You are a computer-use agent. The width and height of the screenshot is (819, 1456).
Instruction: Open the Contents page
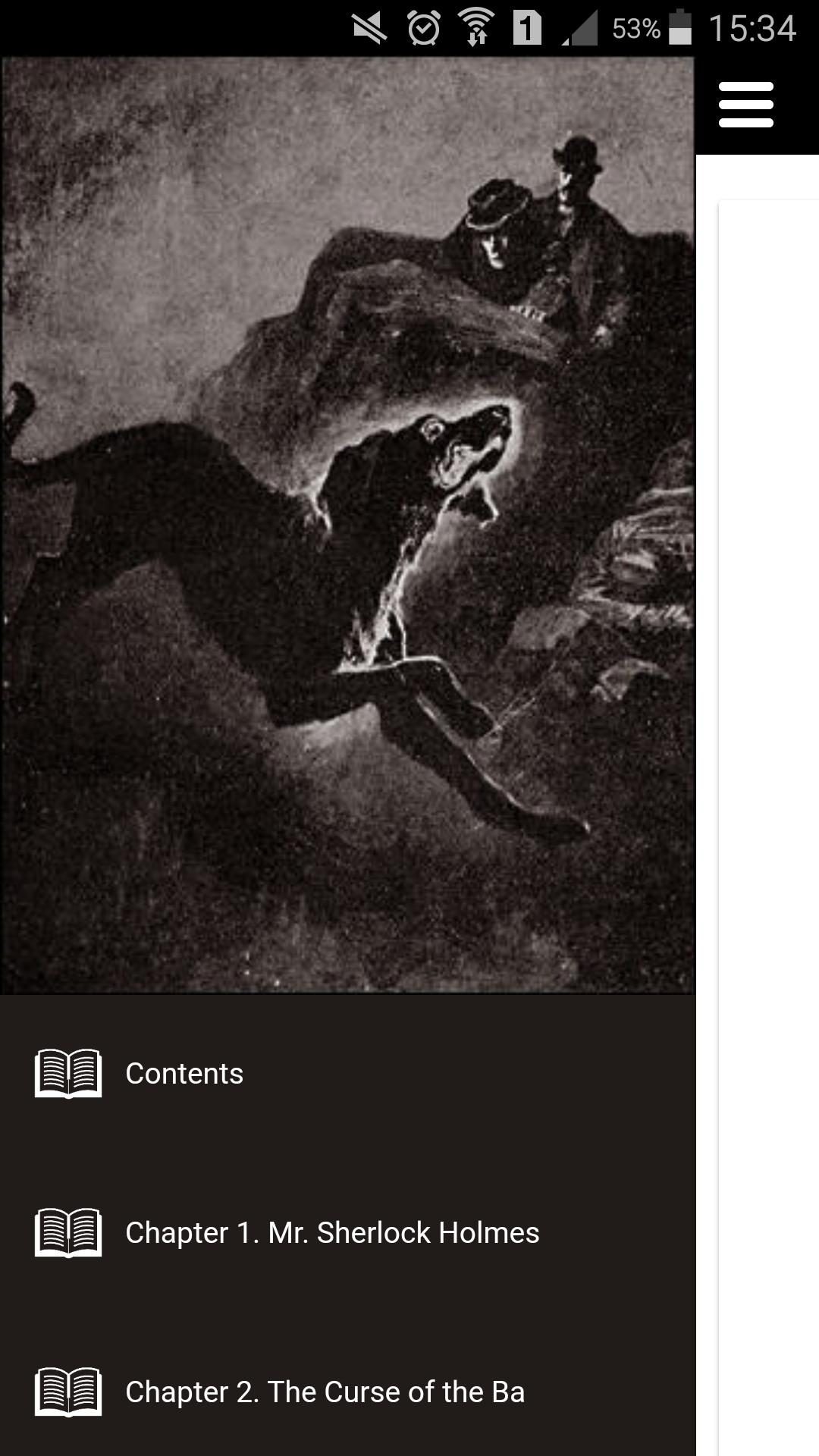click(x=348, y=1073)
